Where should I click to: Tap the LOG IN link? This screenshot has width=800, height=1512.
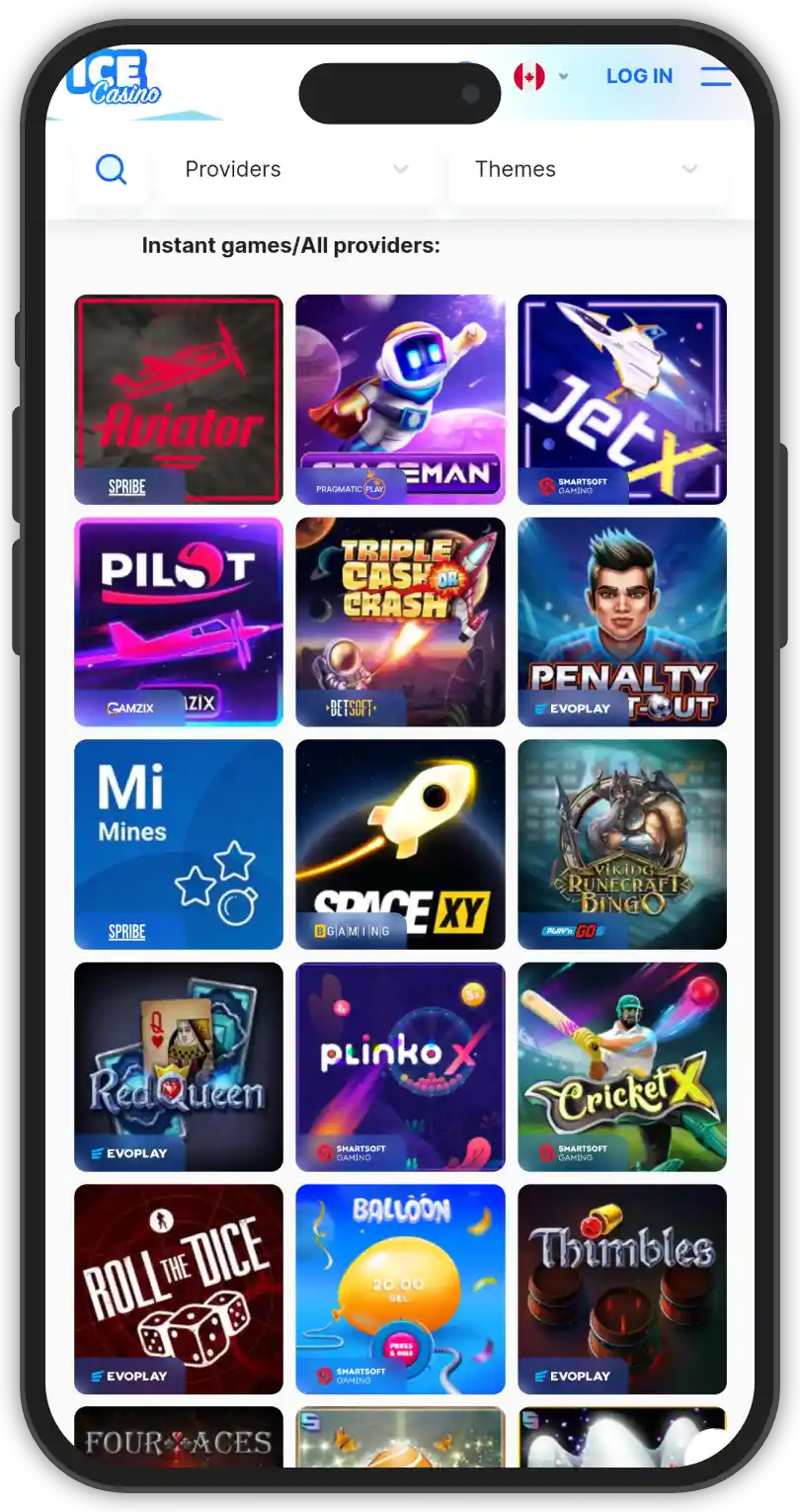point(639,76)
